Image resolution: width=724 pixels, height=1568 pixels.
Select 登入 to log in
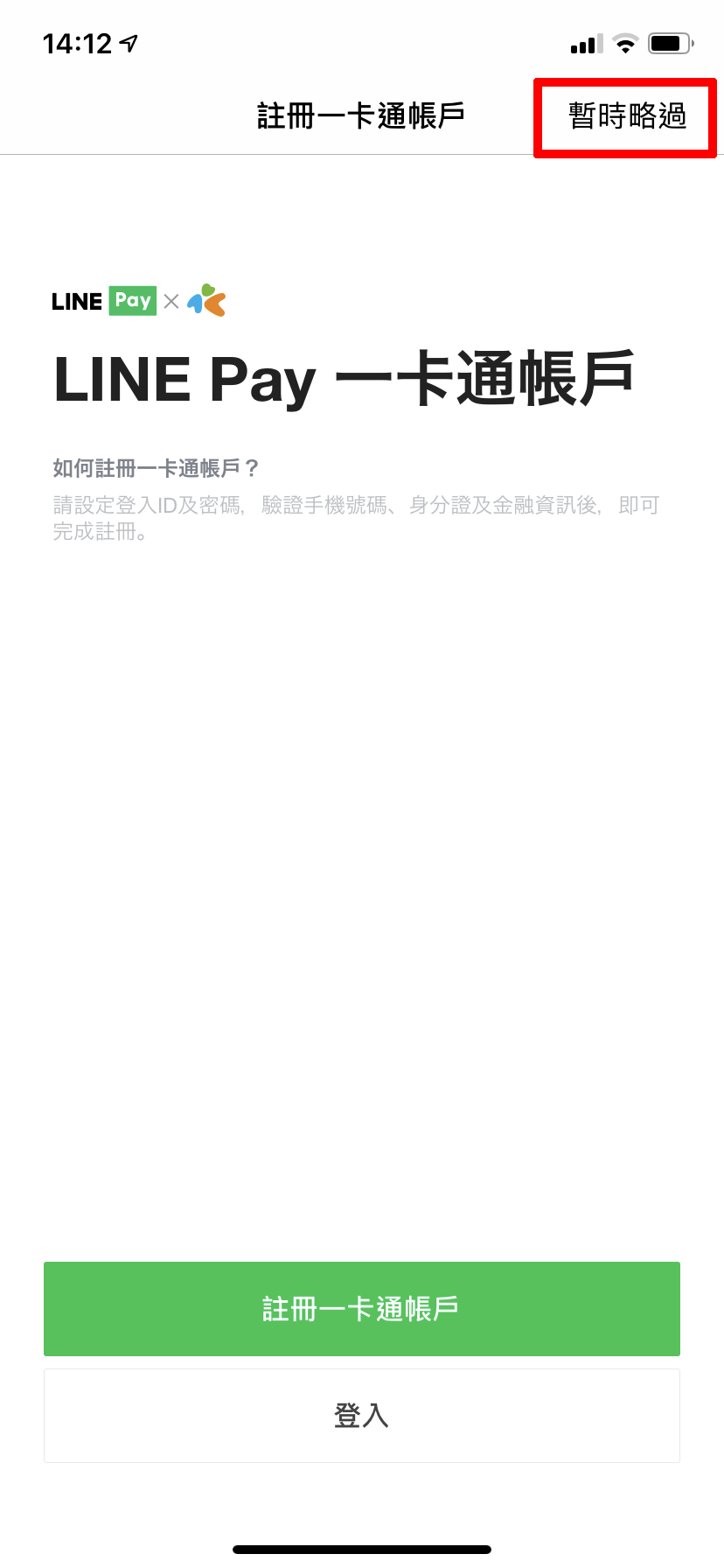[362, 1415]
